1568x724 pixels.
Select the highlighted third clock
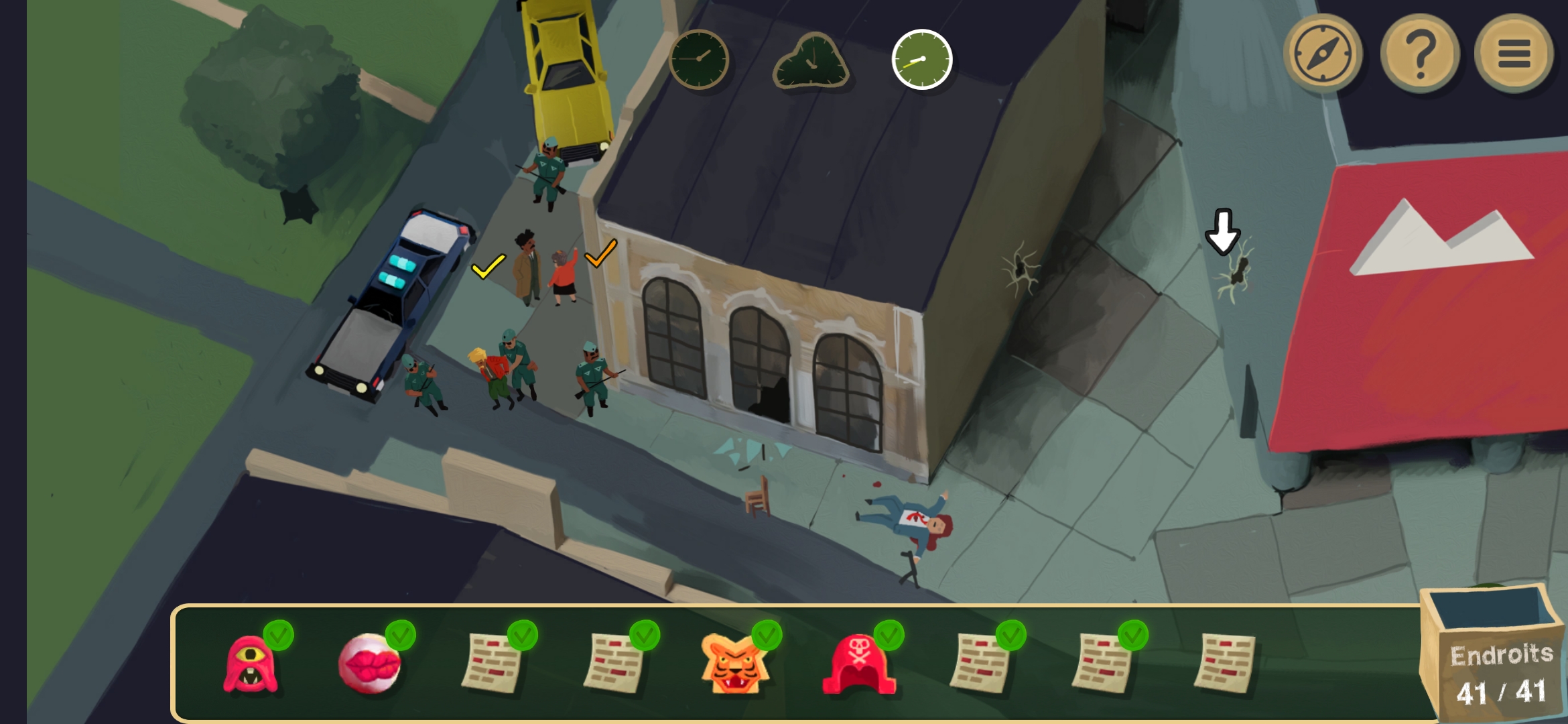(922, 59)
